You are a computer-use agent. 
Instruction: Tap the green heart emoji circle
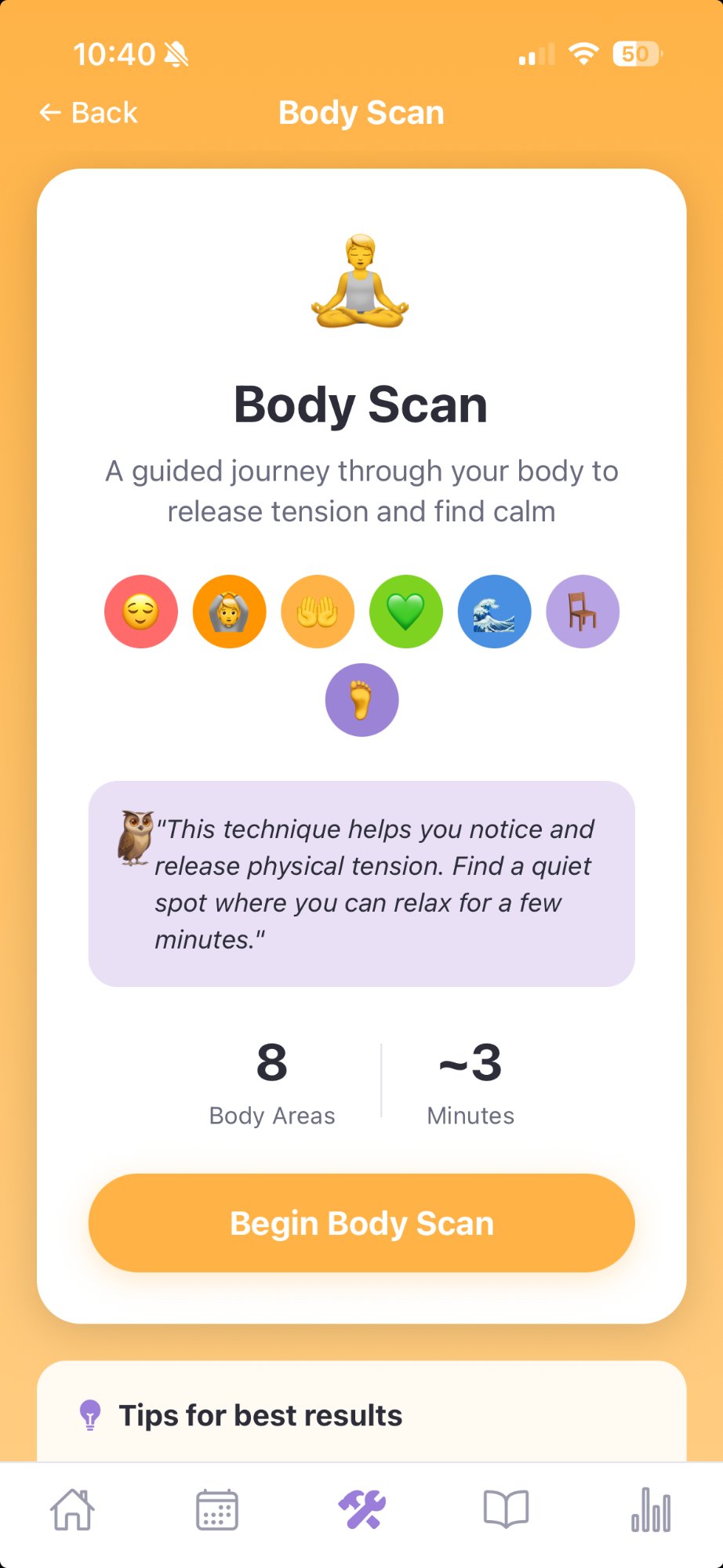(x=405, y=612)
